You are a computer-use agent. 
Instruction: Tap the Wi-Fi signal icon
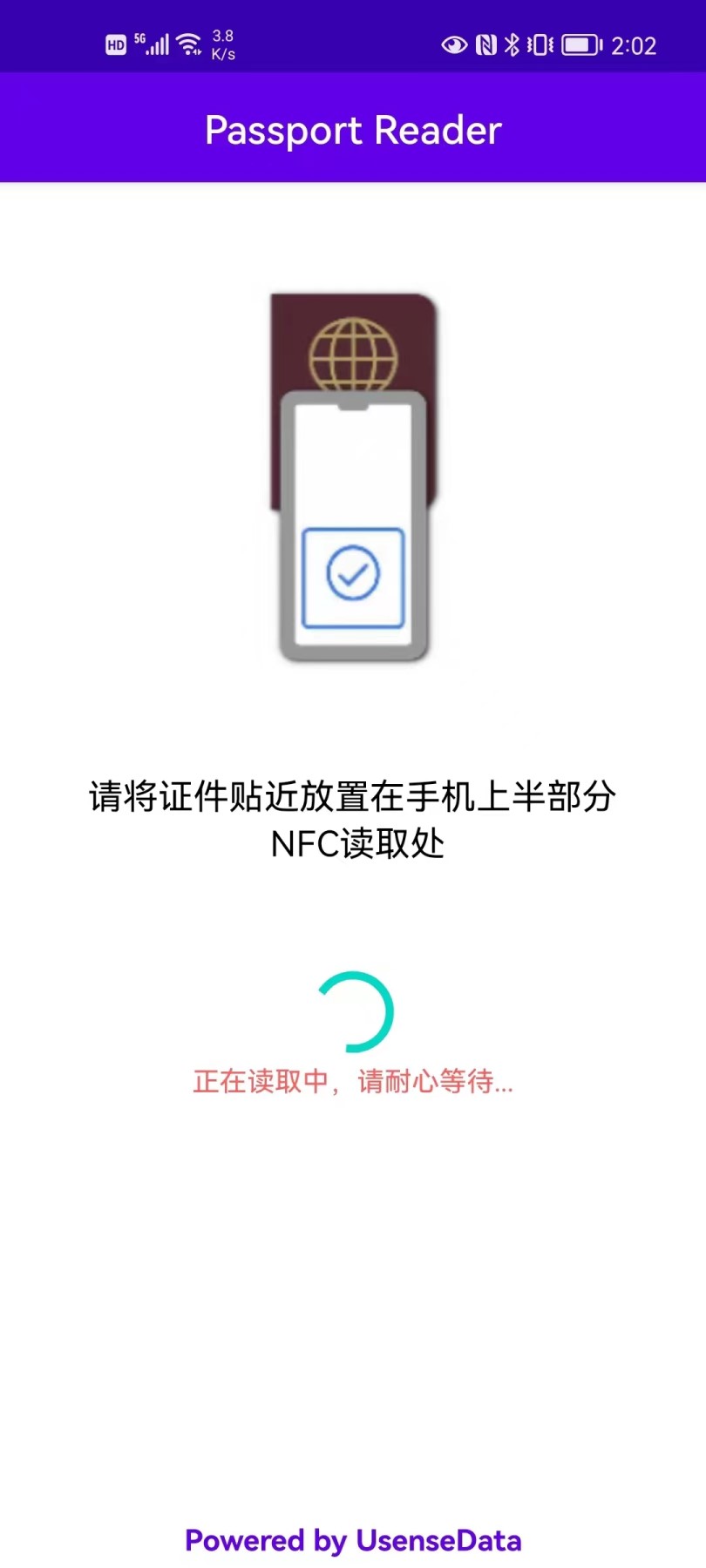190,42
